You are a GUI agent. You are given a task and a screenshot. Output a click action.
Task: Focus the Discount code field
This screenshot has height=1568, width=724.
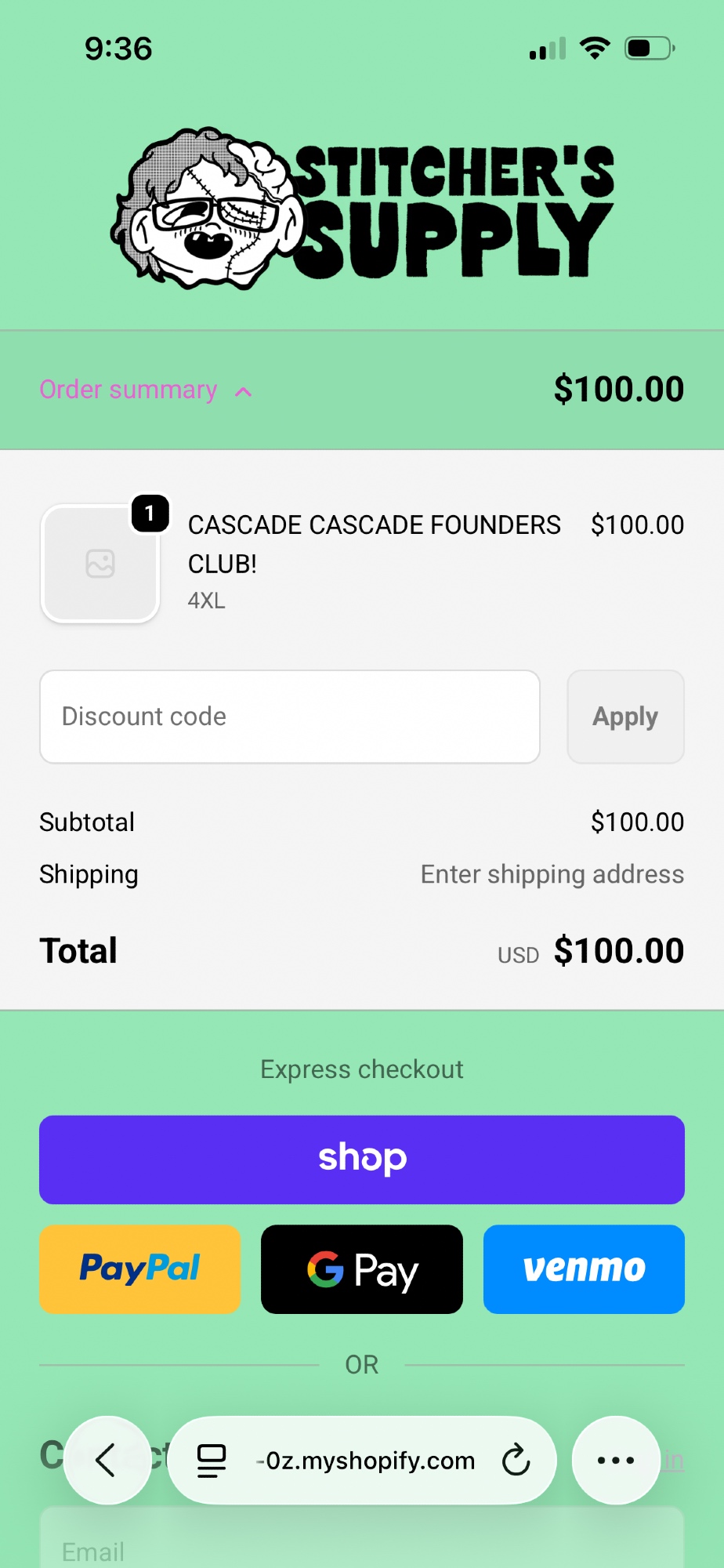289,717
